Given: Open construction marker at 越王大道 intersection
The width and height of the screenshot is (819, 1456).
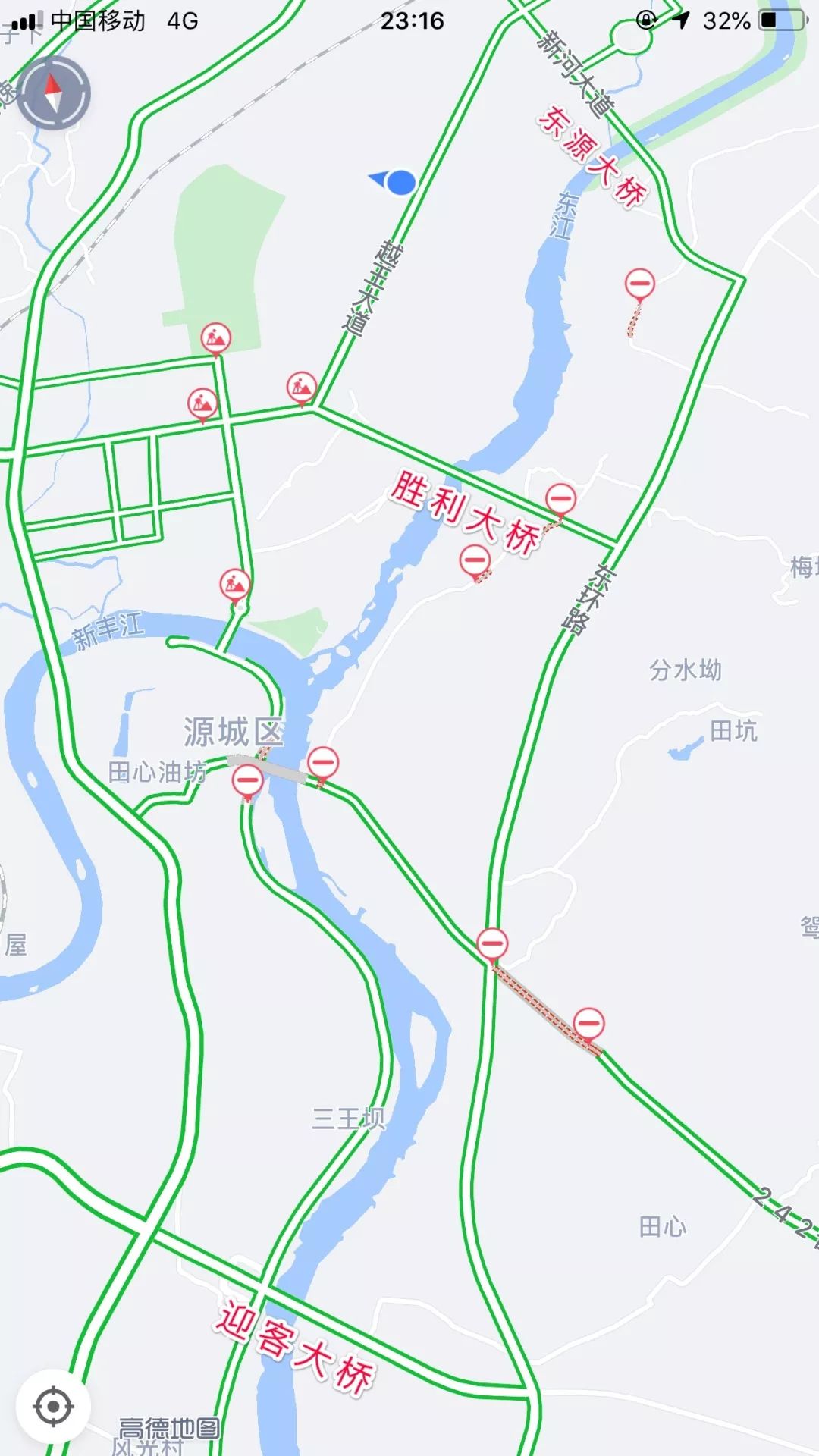Looking at the screenshot, I should 302,388.
